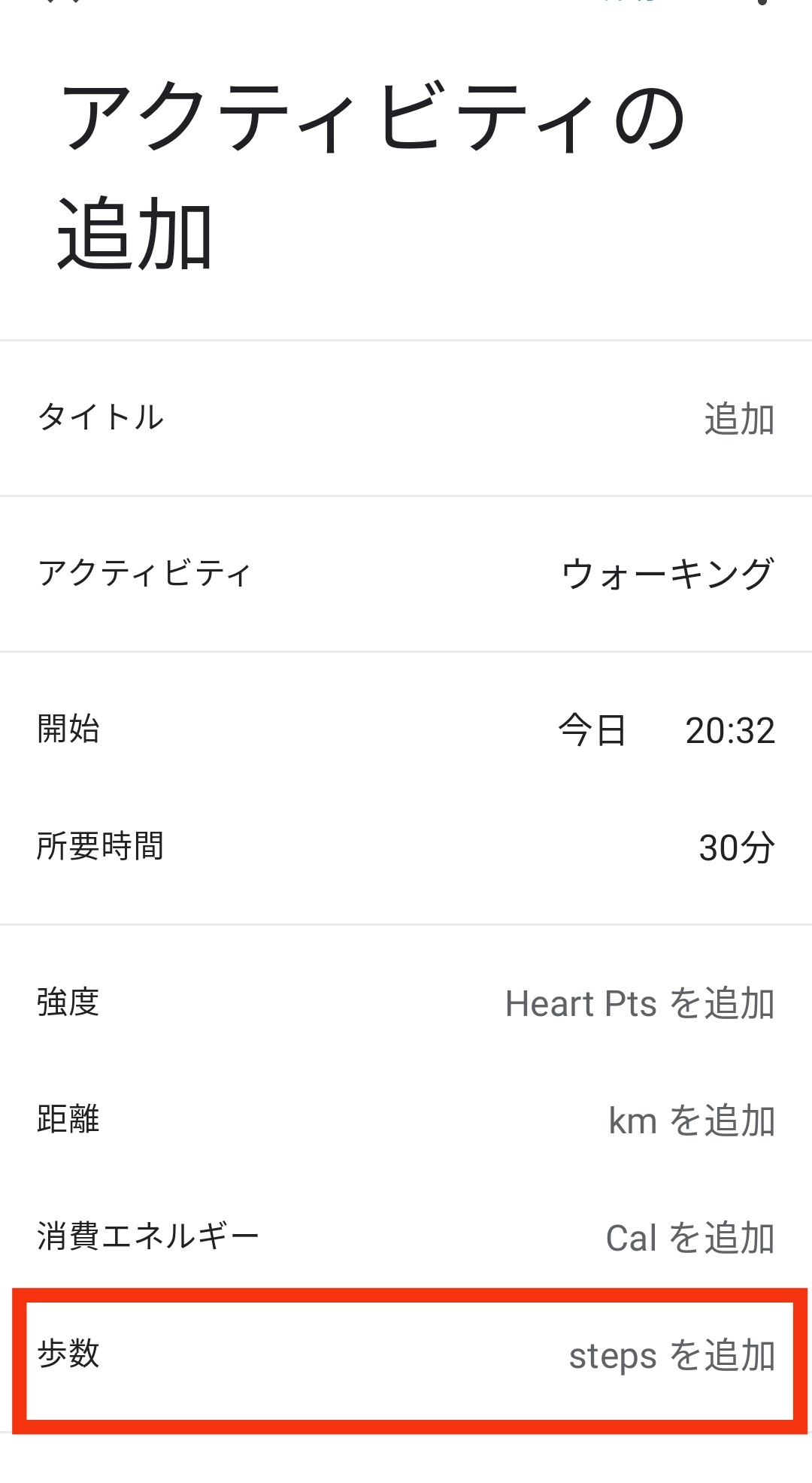812x1483 pixels.
Task: Change the start date 今日
Action: point(592,730)
